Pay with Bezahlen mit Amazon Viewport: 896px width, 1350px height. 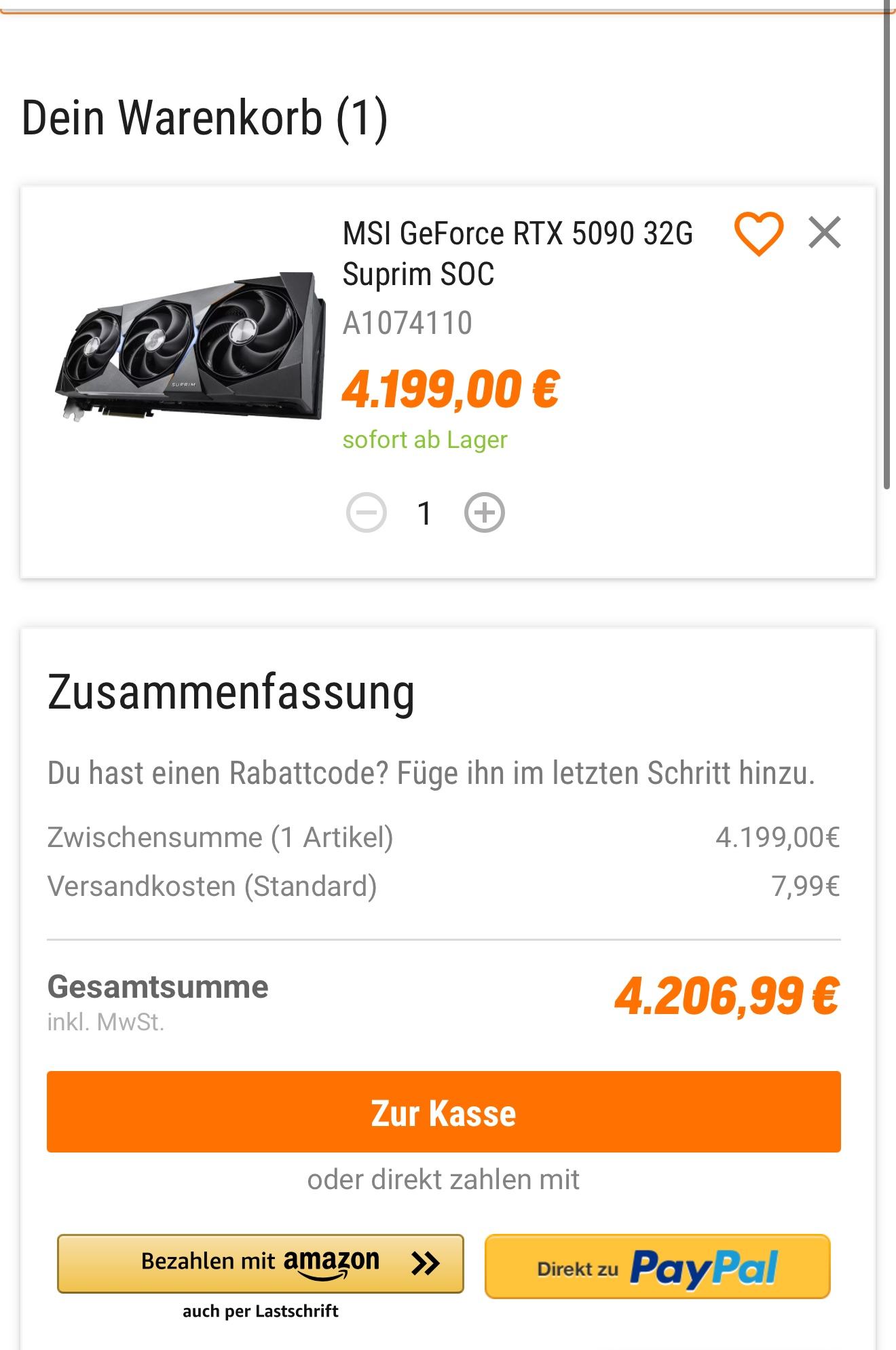click(261, 1263)
